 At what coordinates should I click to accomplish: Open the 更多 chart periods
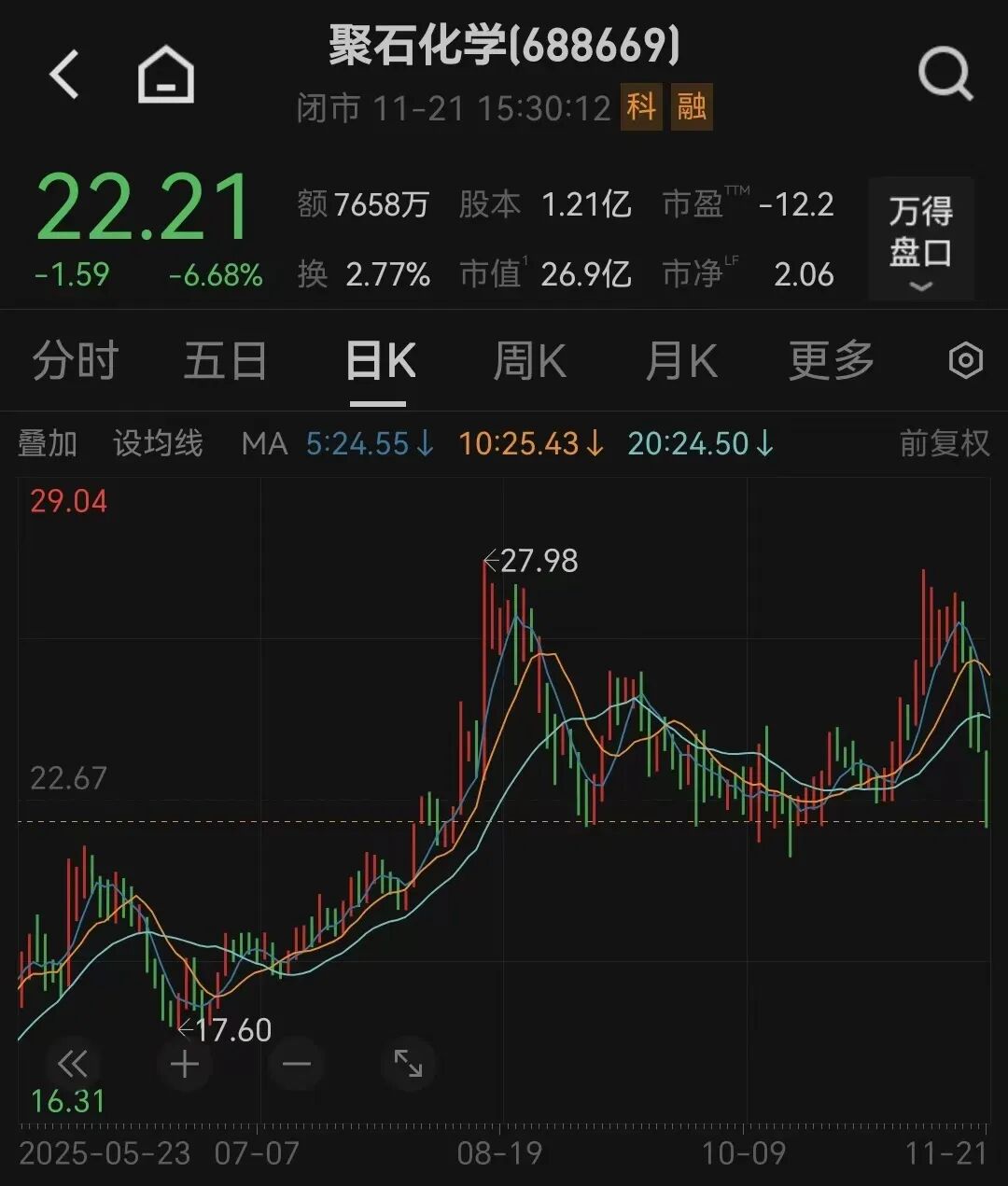click(x=831, y=361)
